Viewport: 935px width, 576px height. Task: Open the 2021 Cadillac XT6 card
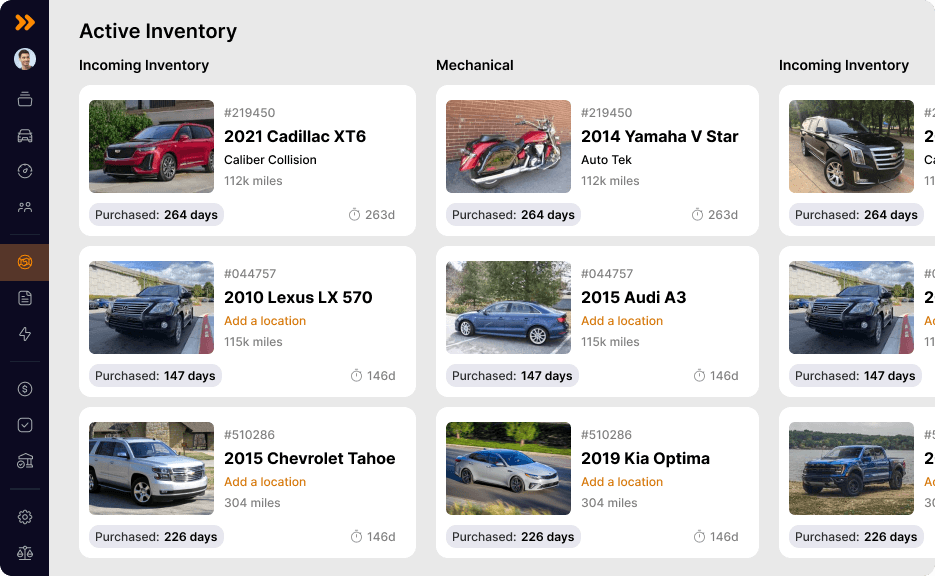[294, 137]
